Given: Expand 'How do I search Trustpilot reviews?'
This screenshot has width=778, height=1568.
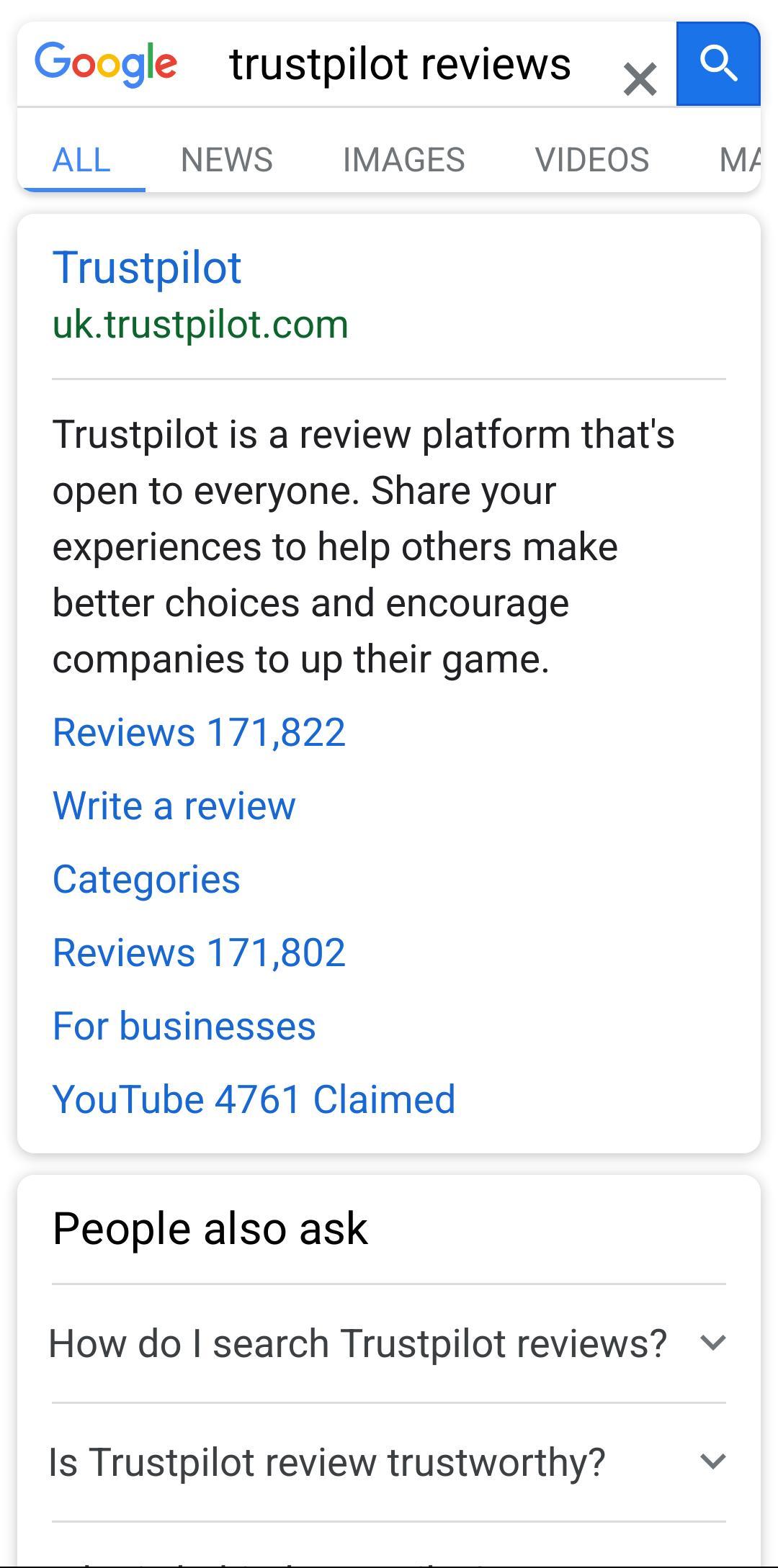Looking at the screenshot, I should click(x=388, y=1343).
